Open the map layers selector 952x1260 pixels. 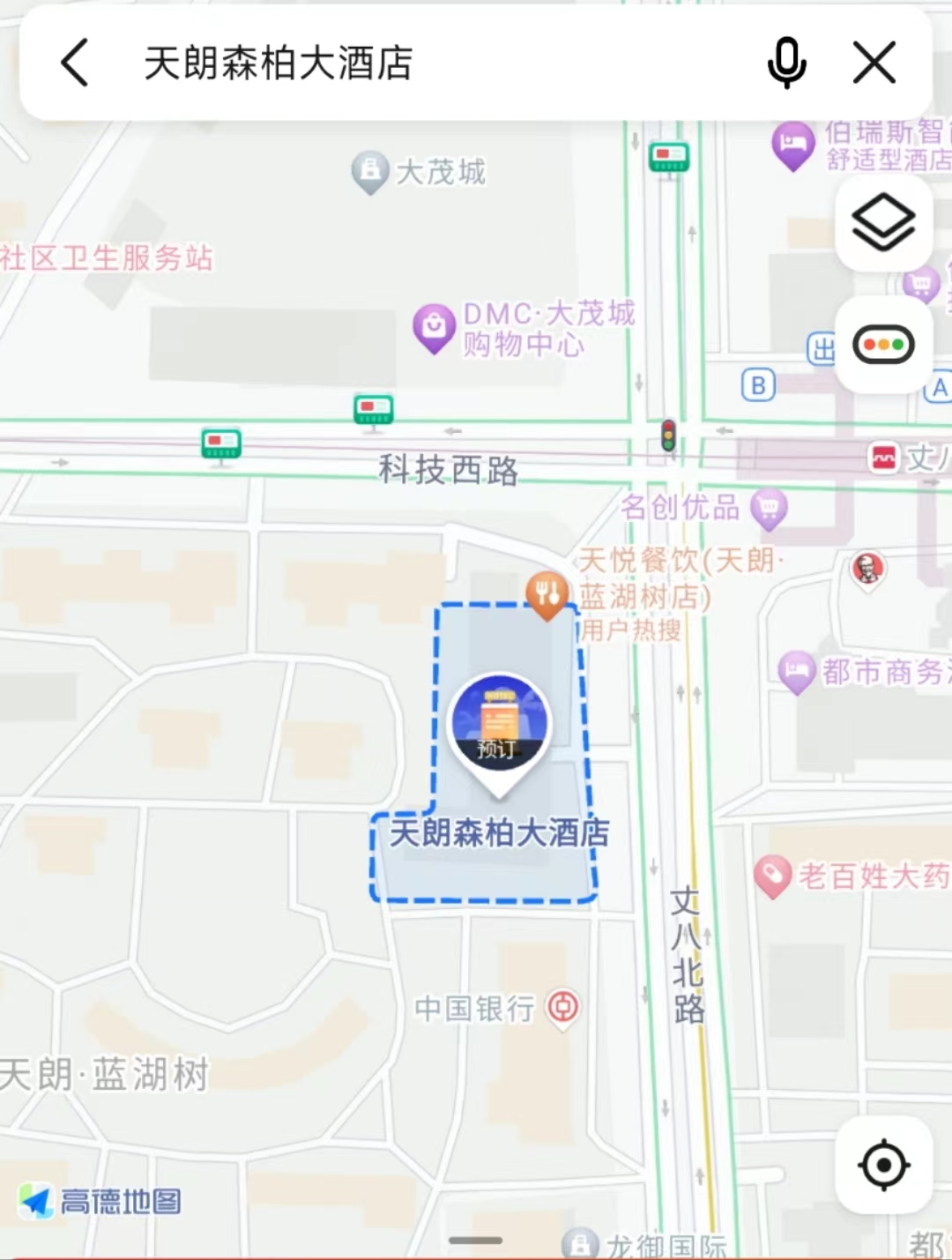pyautogui.click(x=883, y=223)
